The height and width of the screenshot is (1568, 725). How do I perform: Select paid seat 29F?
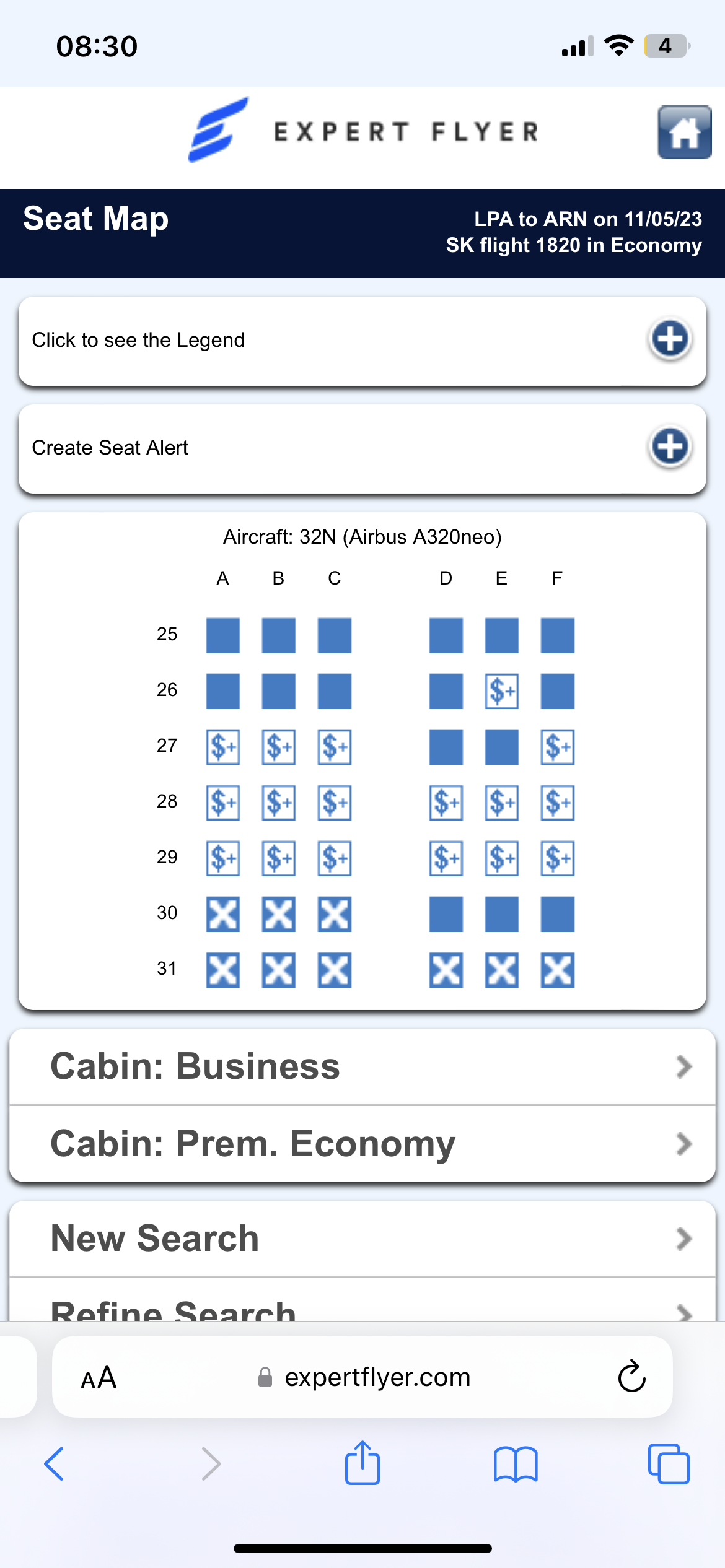click(x=557, y=858)
